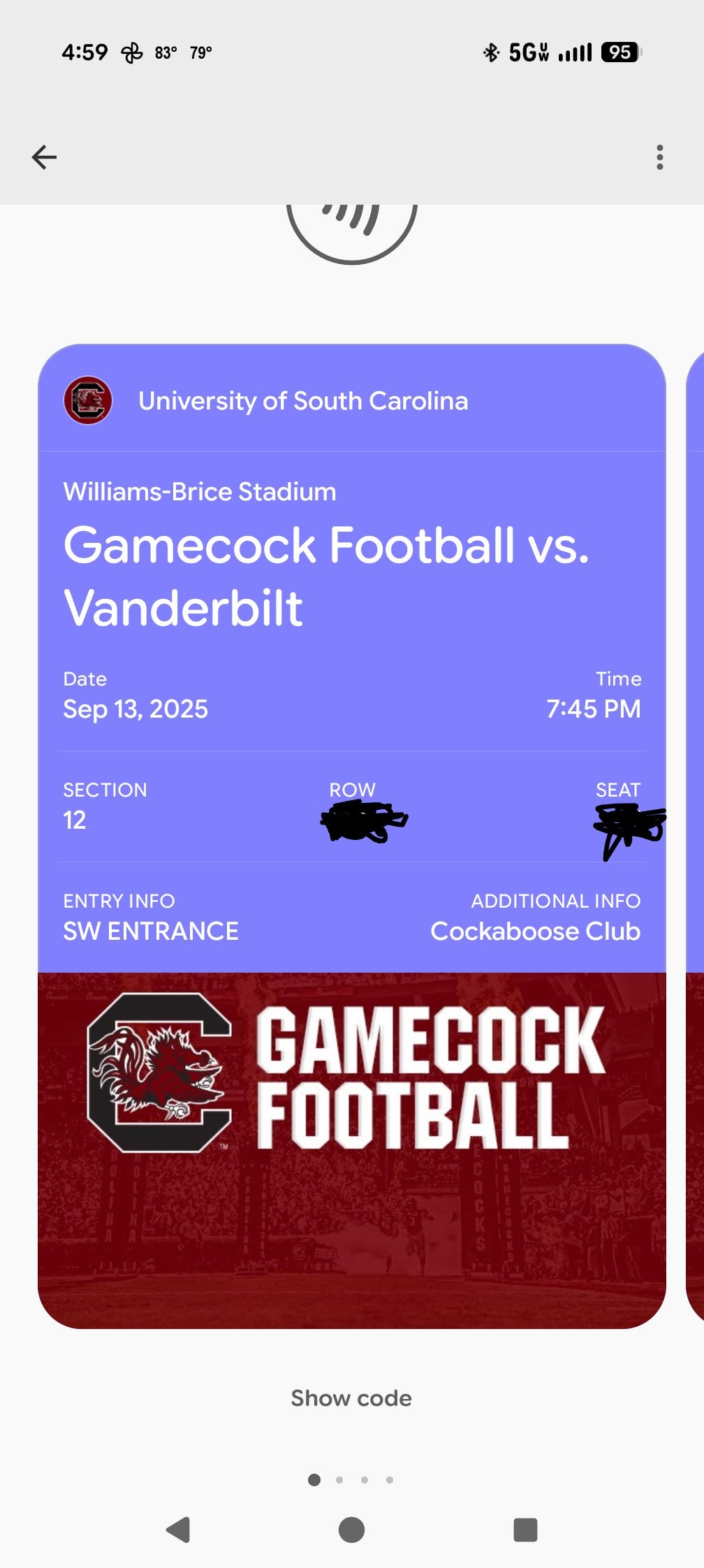
Task: Tap Show code for the ticket
Action: coord(351,1398)
